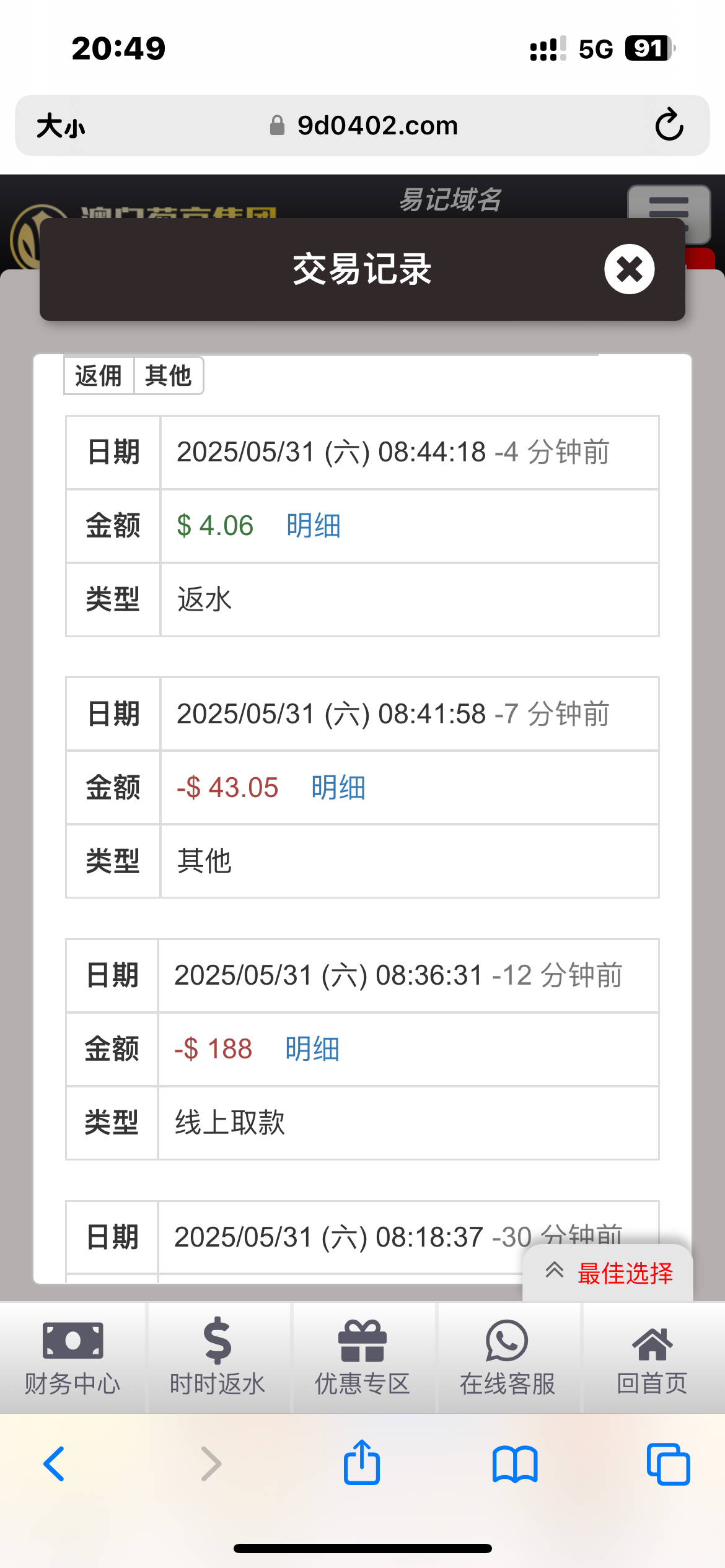
Task: Select the 其他 filter tab
Action: (x=169, y=376)
